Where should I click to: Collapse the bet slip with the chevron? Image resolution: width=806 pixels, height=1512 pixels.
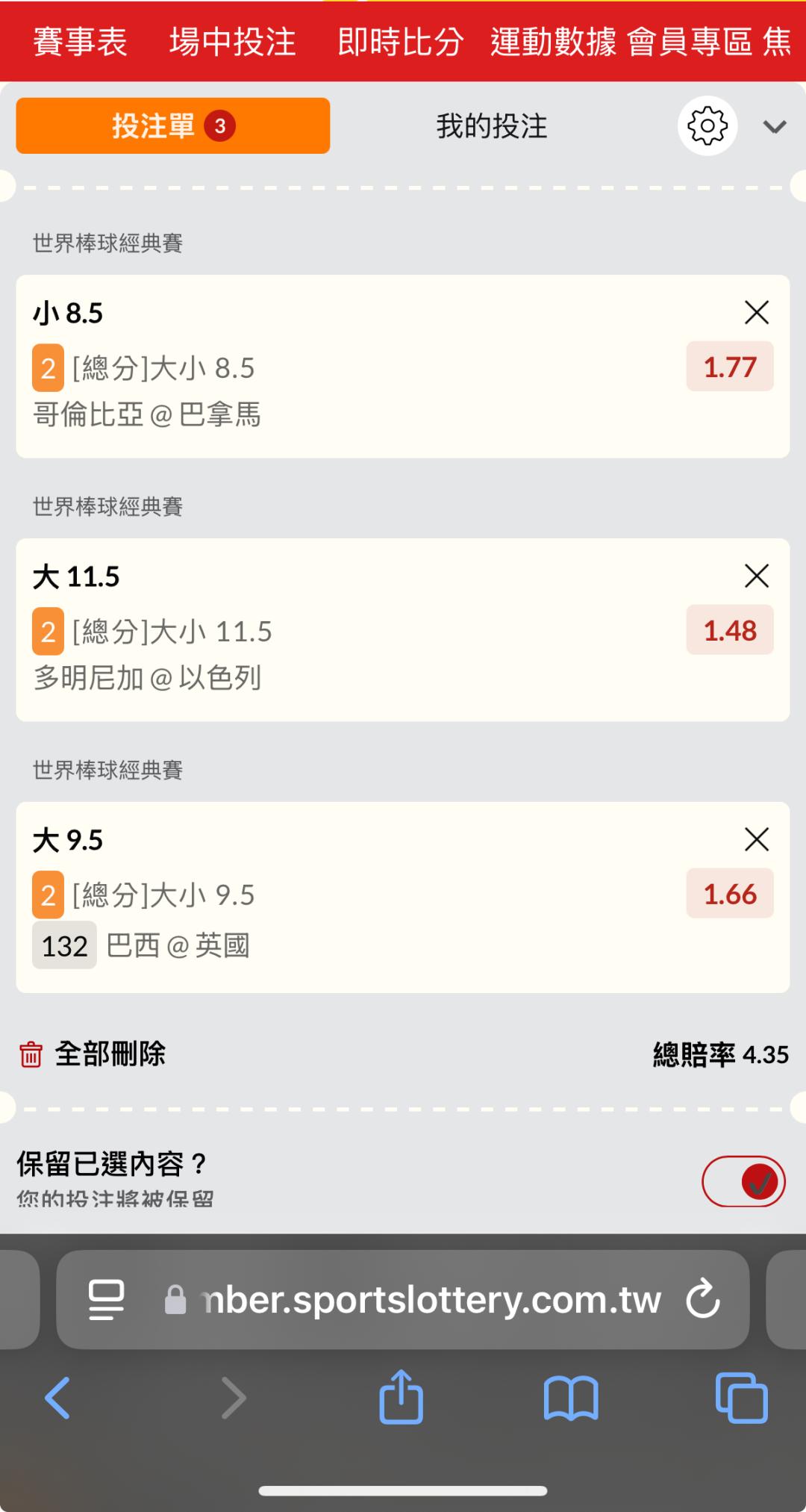point(775,127)
